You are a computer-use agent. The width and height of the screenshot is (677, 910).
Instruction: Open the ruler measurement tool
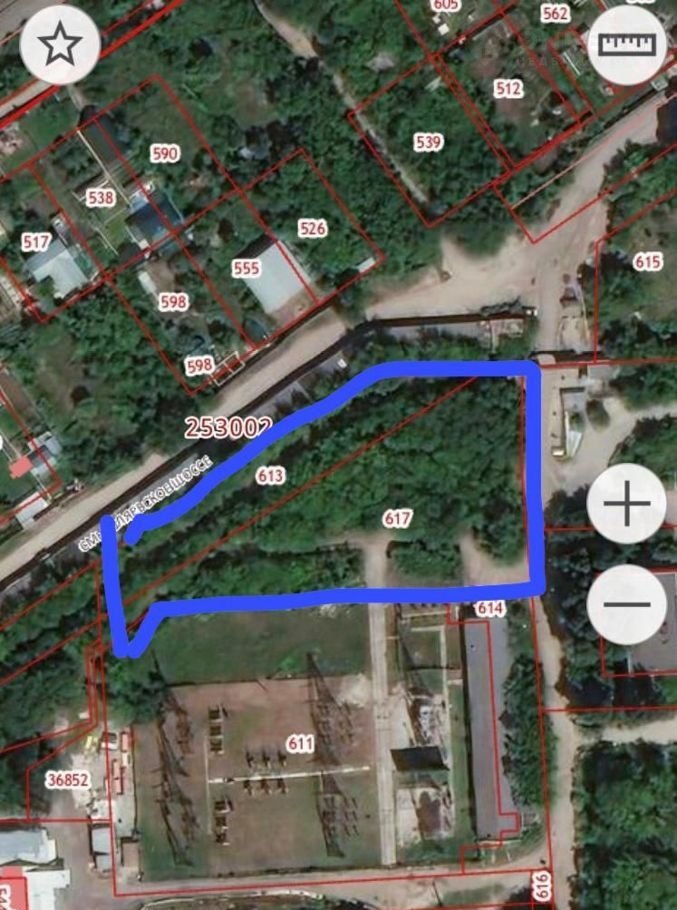627,44
